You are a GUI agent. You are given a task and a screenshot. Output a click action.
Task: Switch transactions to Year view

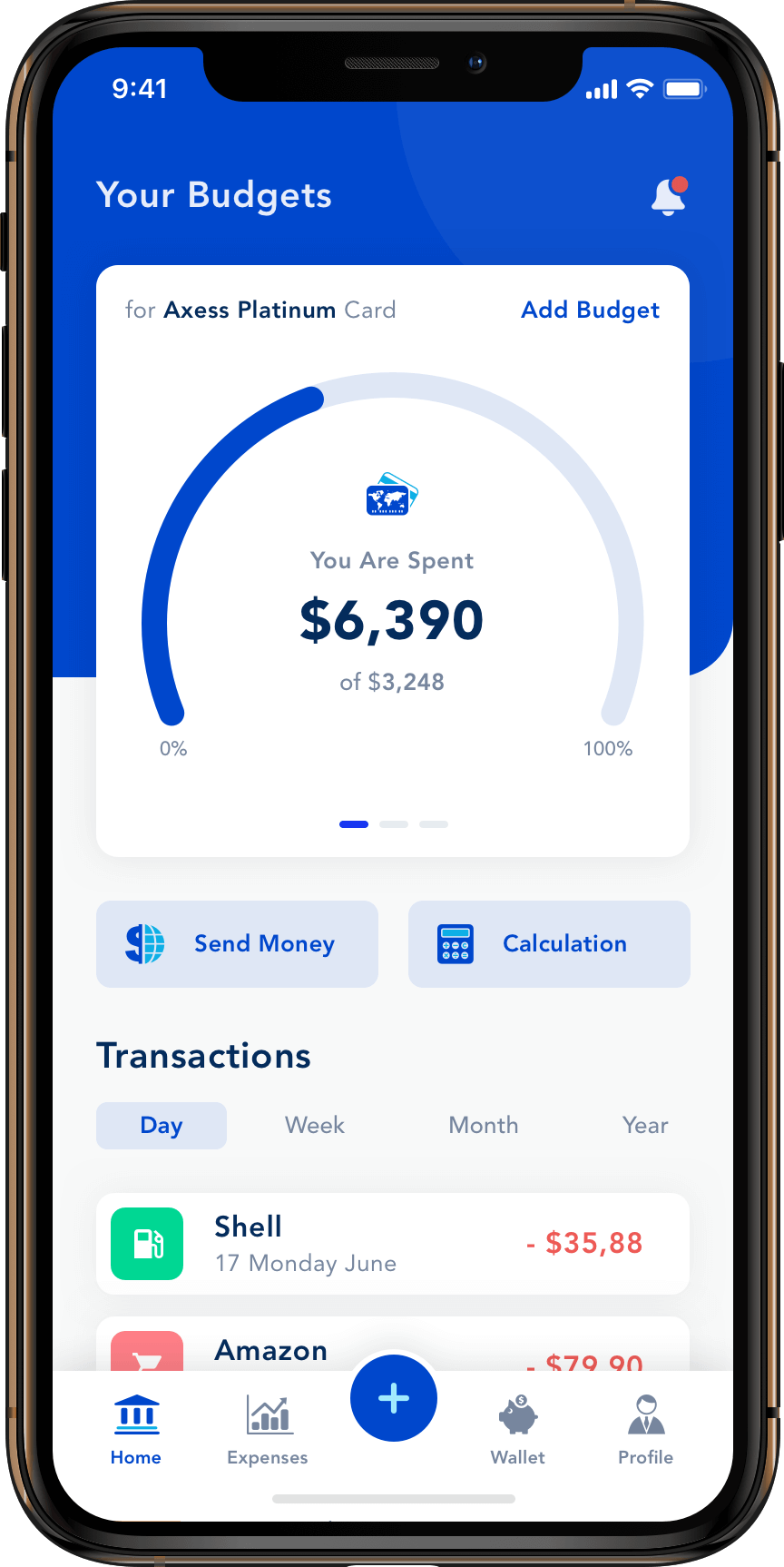644,1126
